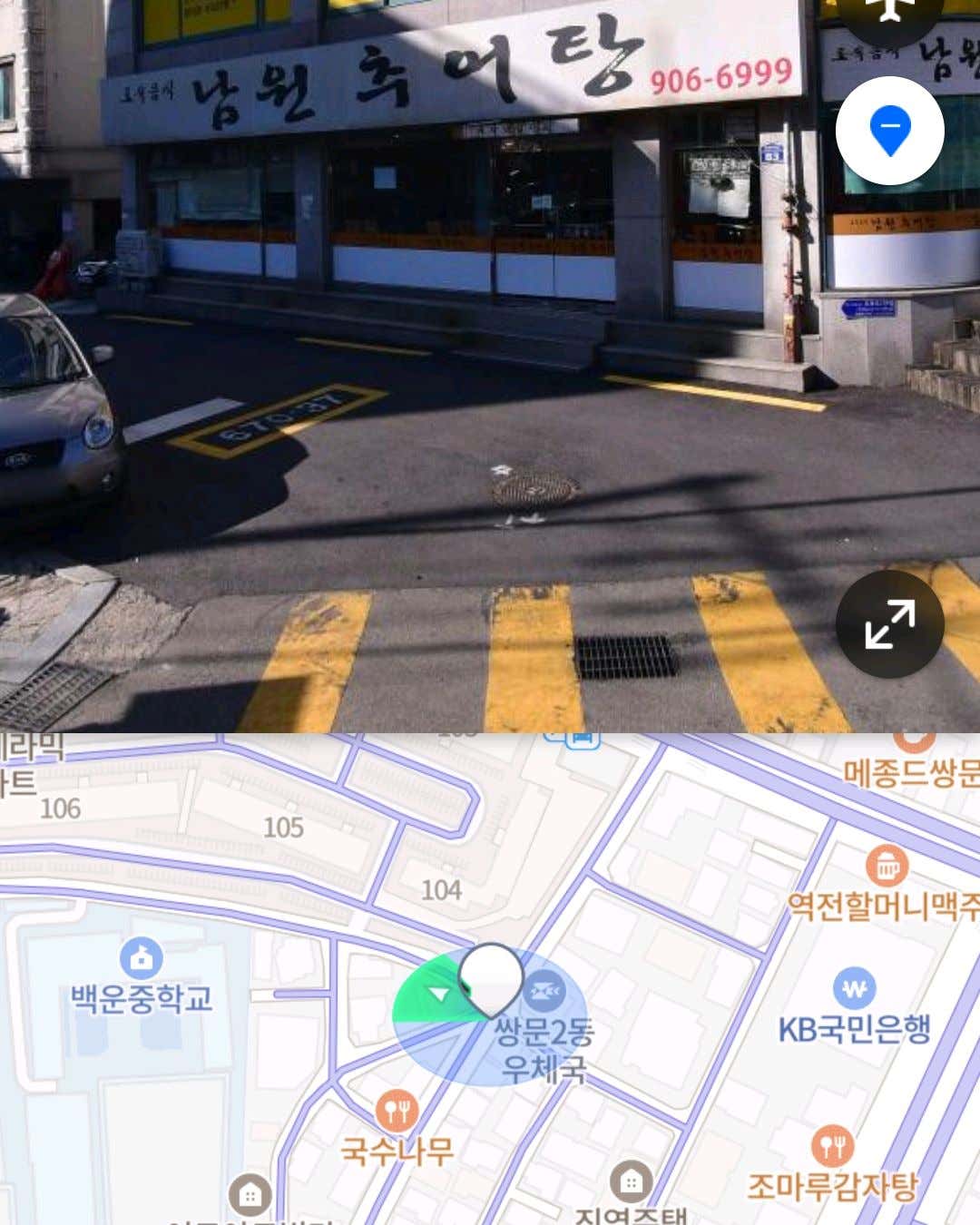The image size is (980, 1225).
Task: Open 백운중학교 on the map
Action: tap(141, 959)
